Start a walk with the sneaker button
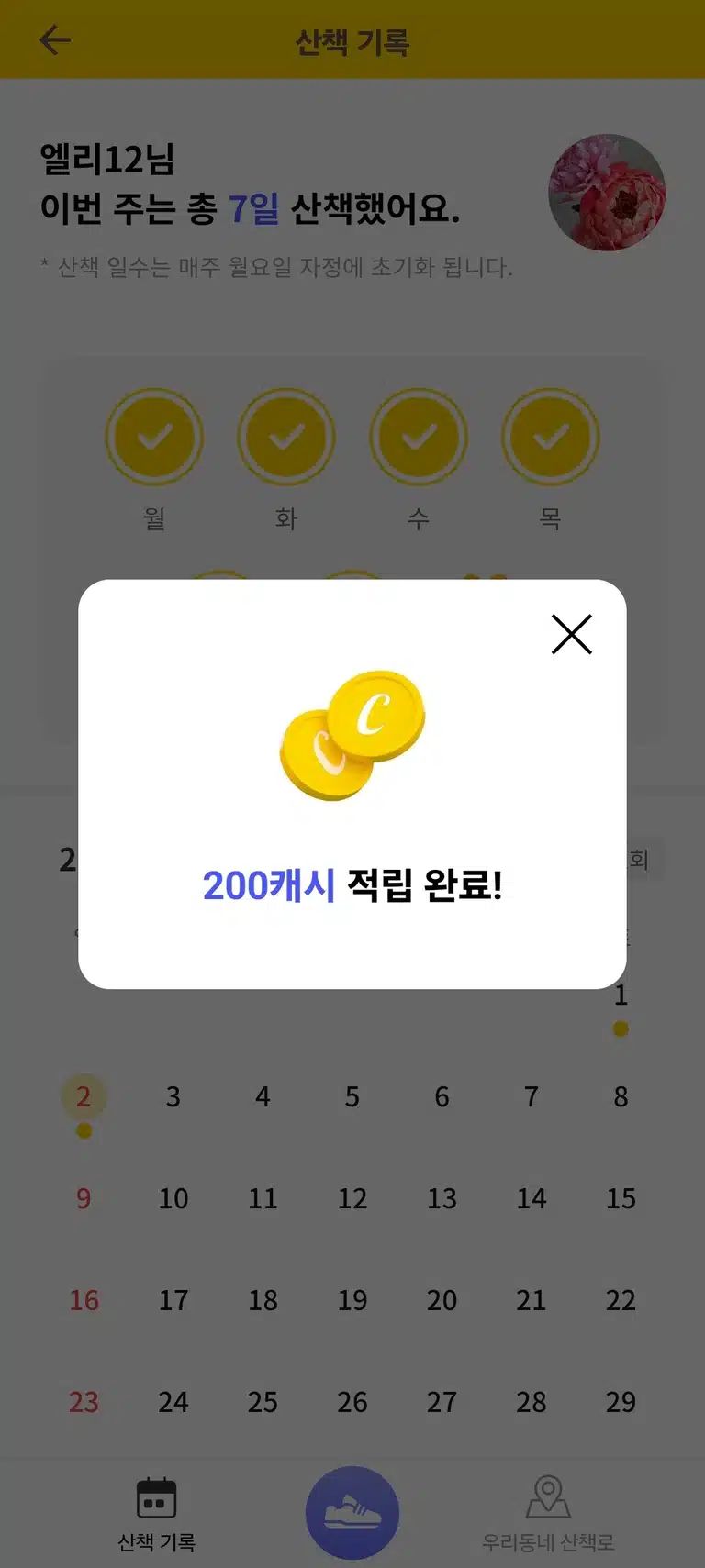This screenshot has width=705, height=1568. 352,1512
